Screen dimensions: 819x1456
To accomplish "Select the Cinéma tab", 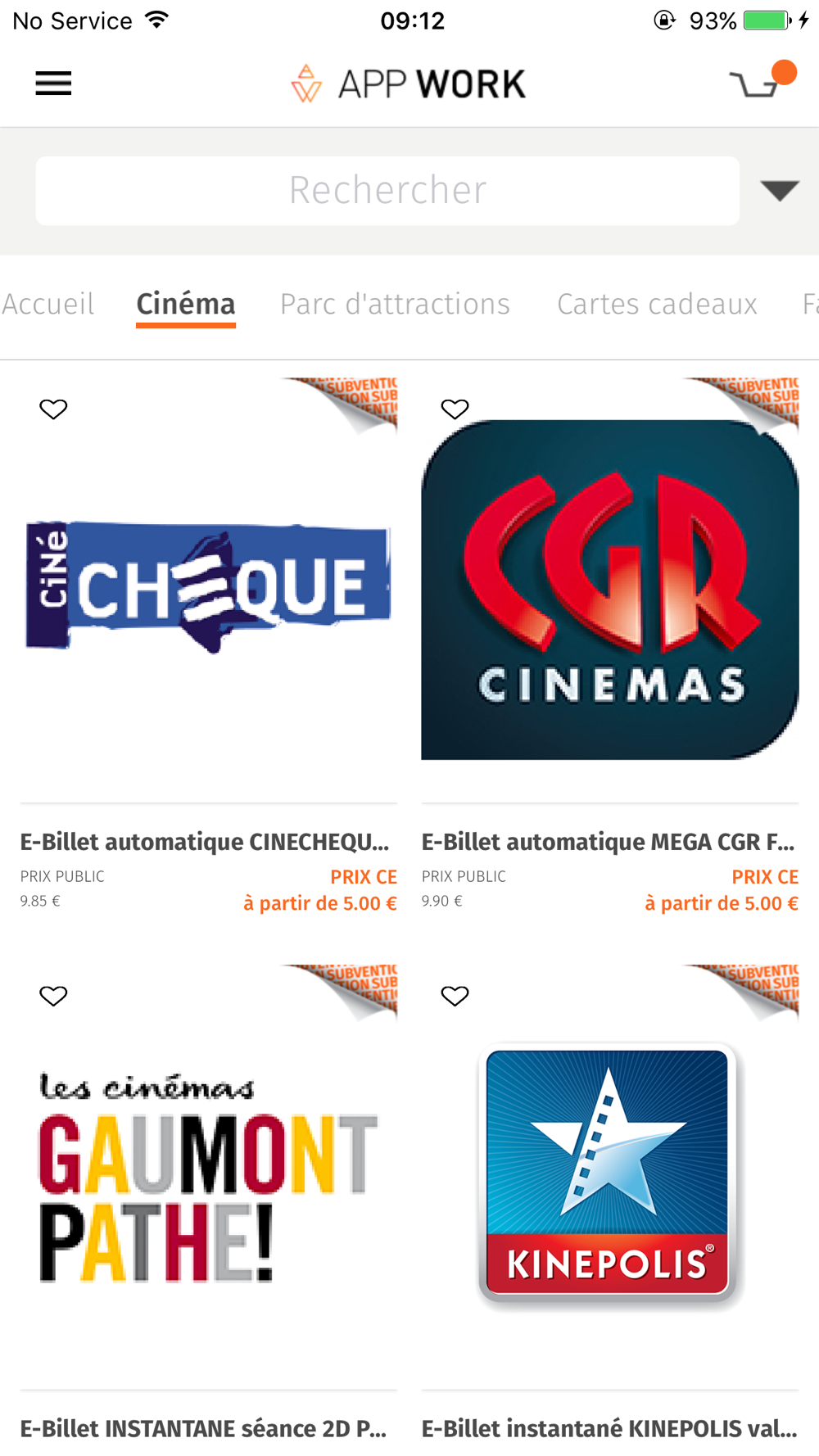I will point(186,304).
